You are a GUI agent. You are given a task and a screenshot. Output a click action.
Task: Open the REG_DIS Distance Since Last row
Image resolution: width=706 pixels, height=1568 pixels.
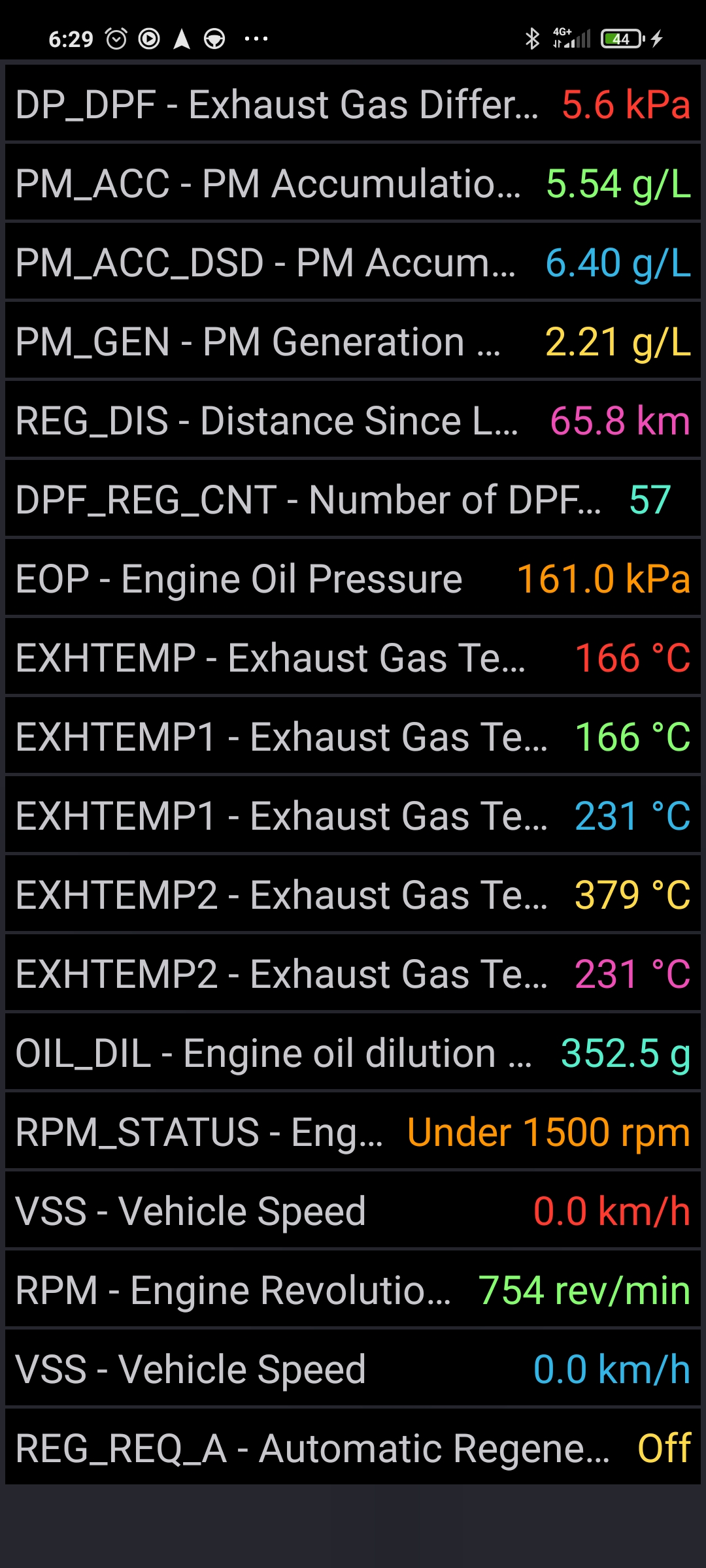[353, 421]
